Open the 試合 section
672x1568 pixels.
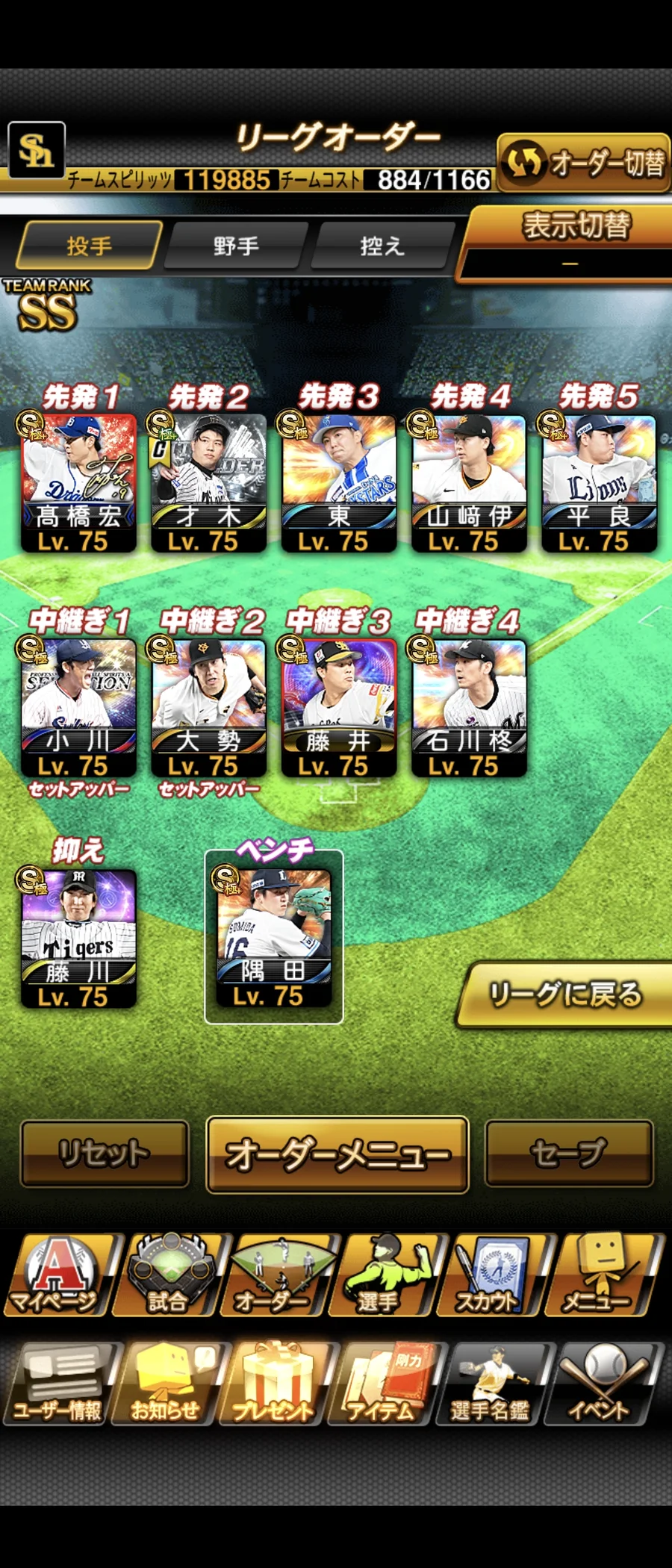tap(169, 1275)
